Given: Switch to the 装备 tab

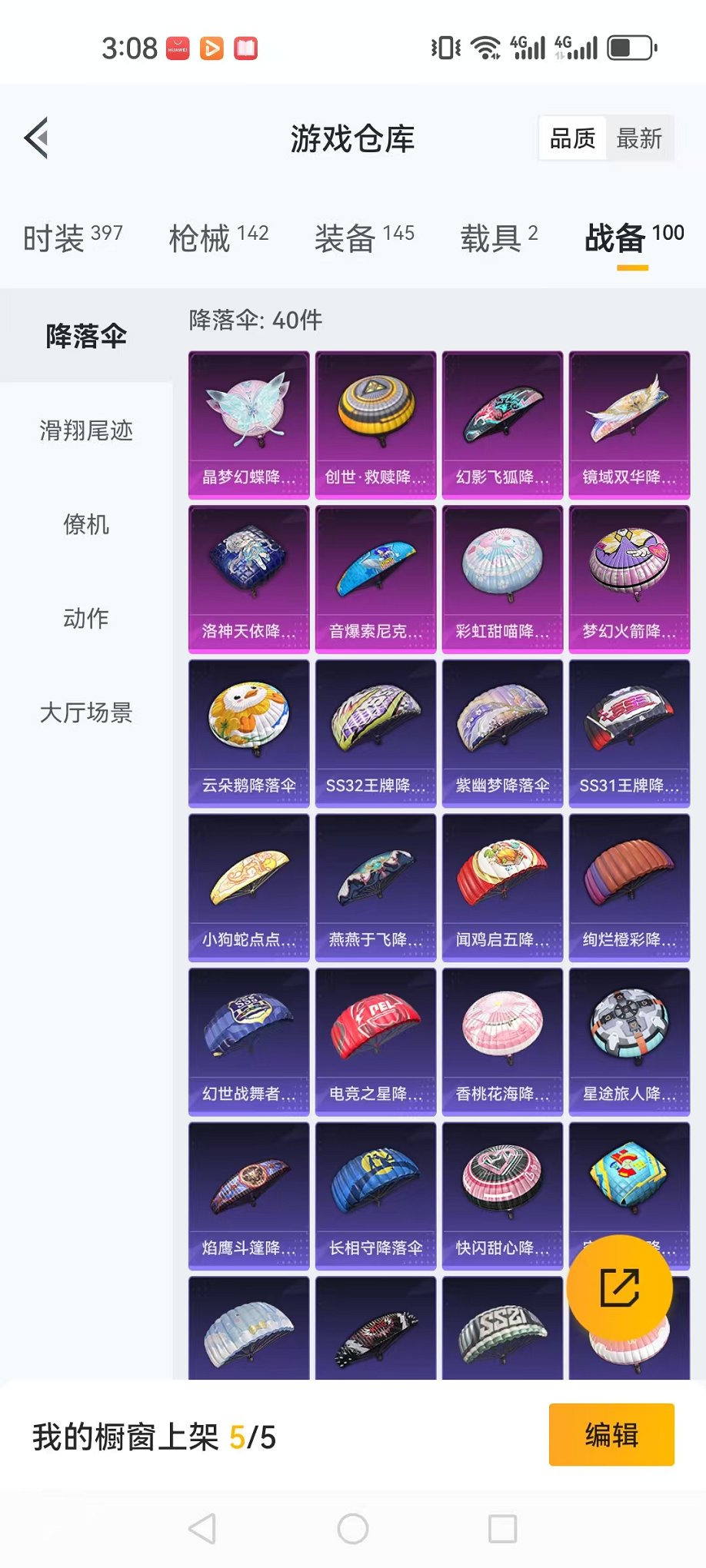Looking at the screenshot, I should [x=364, y=238].
